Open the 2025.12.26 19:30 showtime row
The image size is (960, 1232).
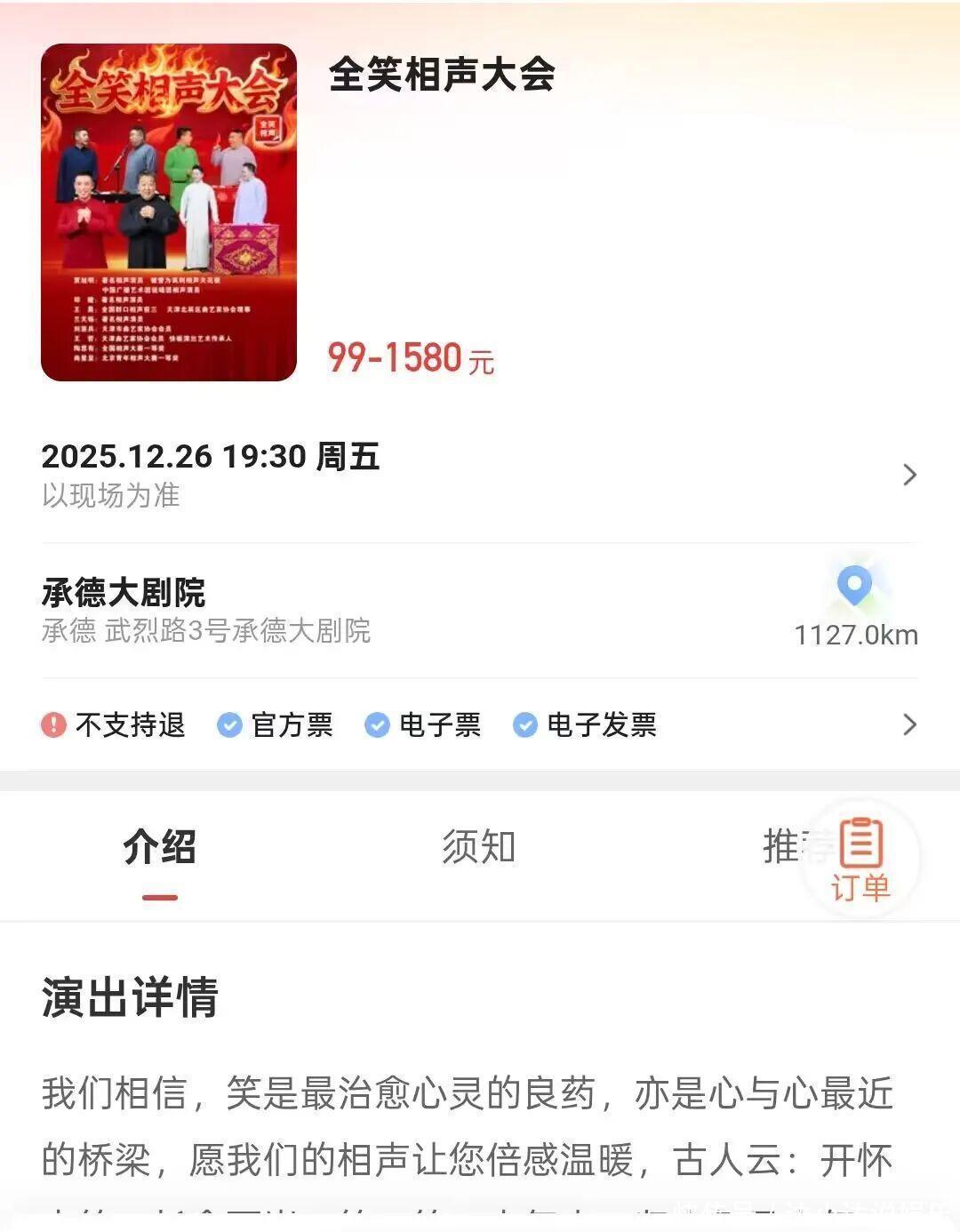(478, 474)
